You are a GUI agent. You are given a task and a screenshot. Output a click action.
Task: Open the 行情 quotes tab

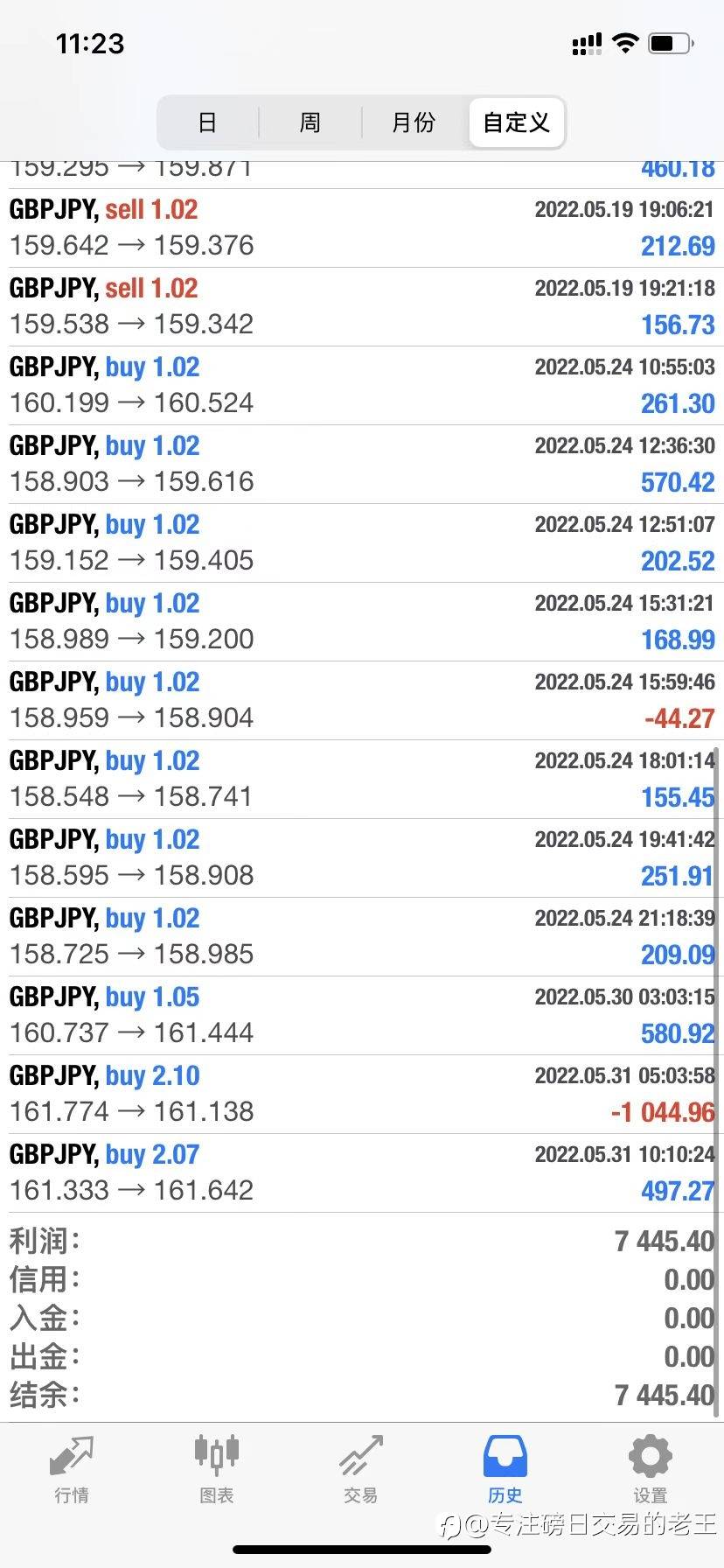pyautogui.click(x=72, y=1469)
